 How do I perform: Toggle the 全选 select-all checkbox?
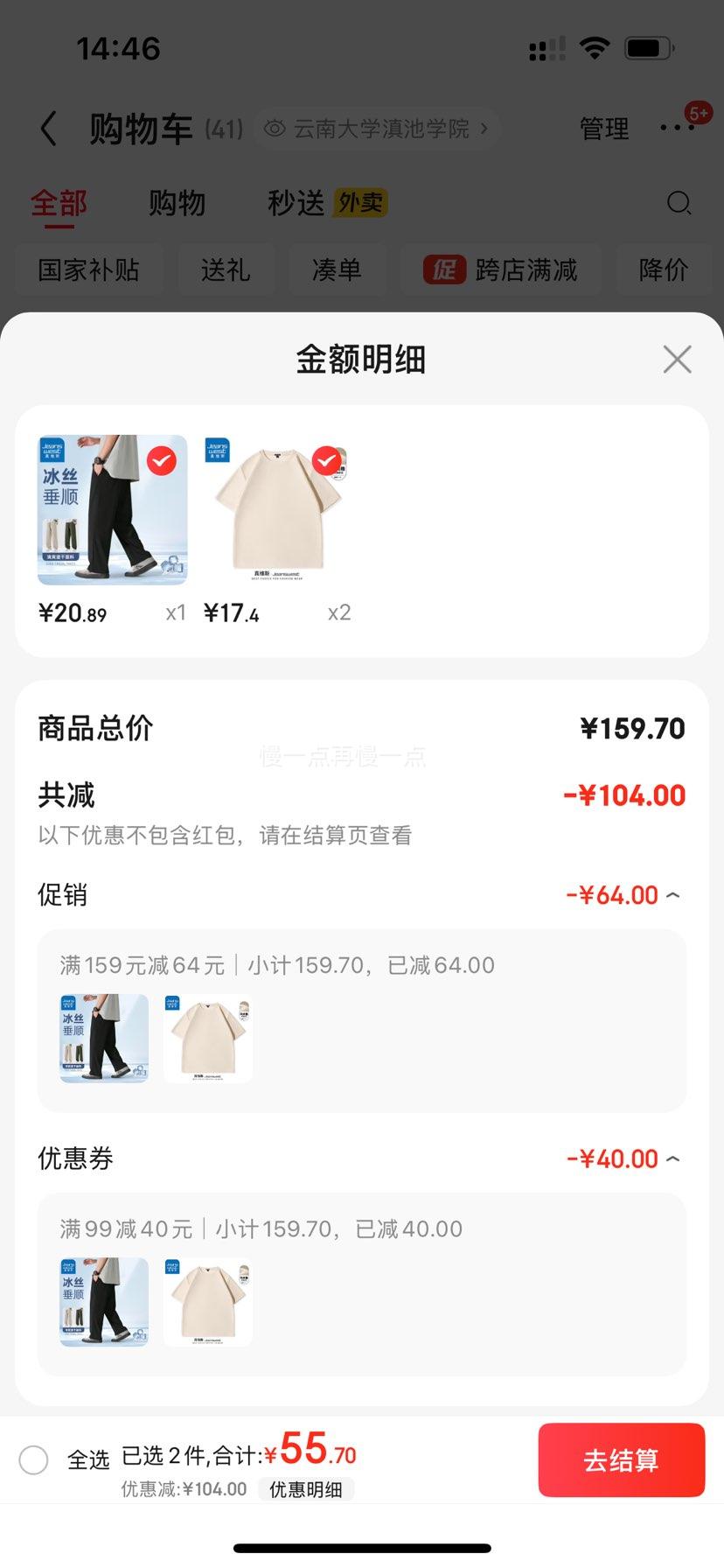[34, 1459]
